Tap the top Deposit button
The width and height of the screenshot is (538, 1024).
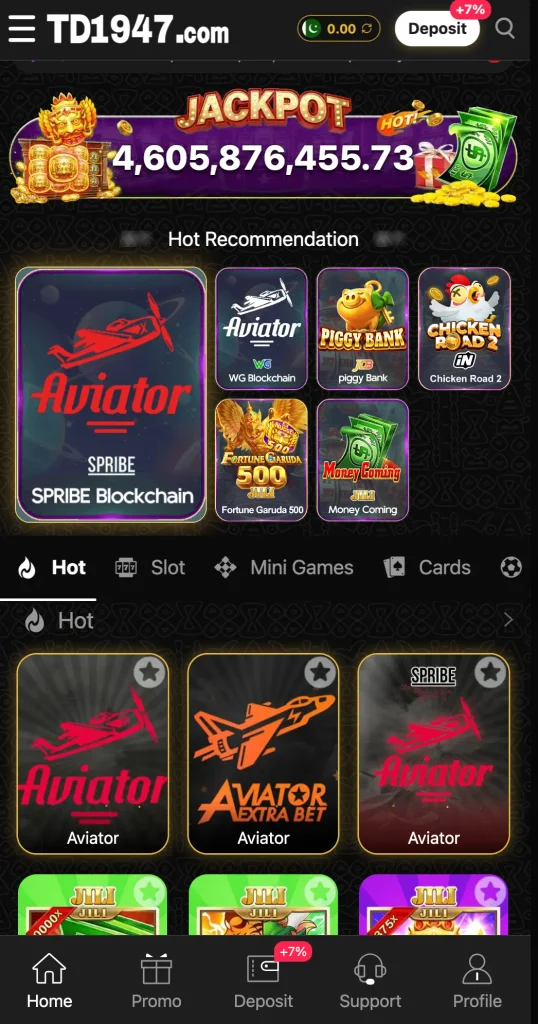(437, 29)
